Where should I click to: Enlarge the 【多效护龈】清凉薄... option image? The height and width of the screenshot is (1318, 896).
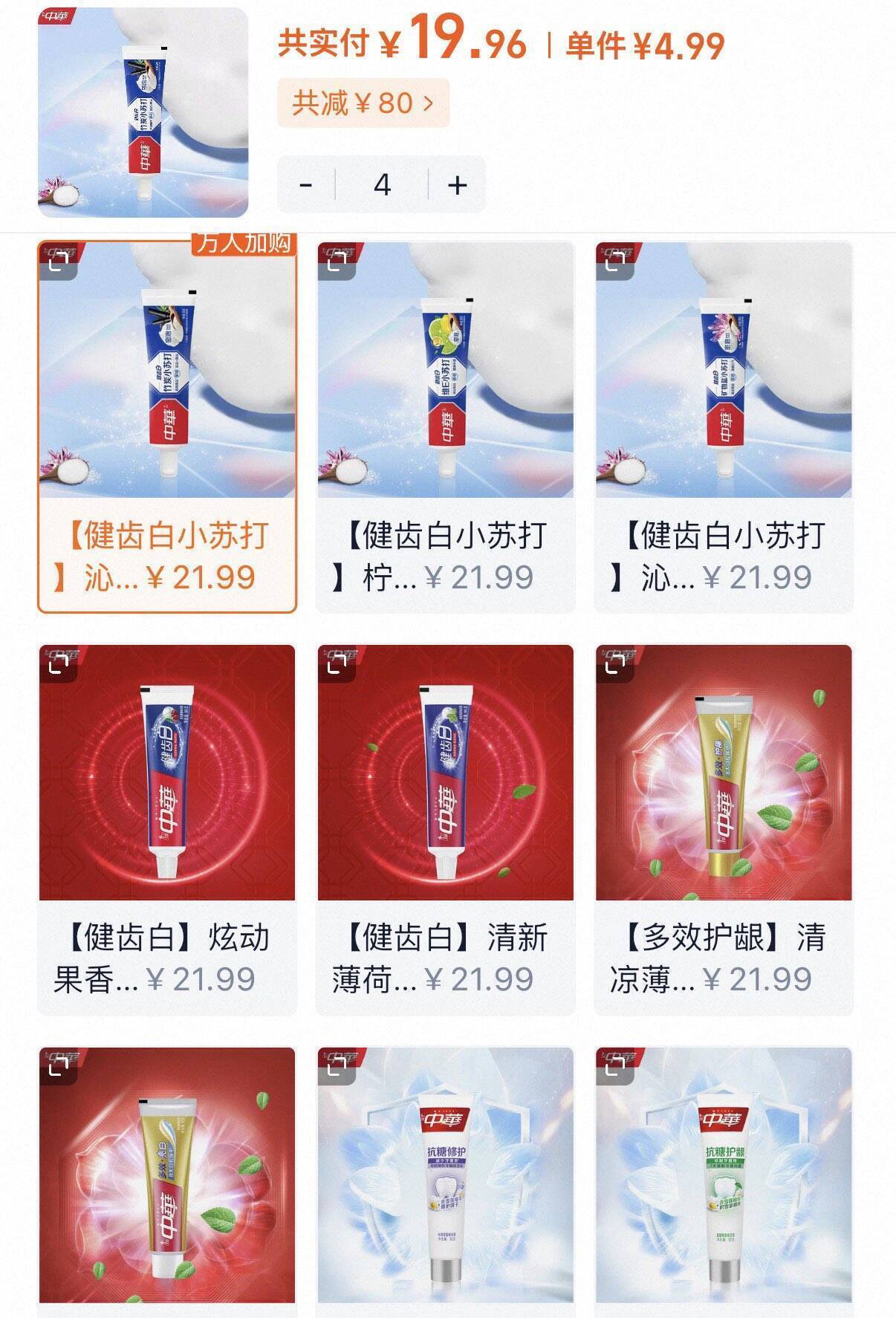(615, 663)
